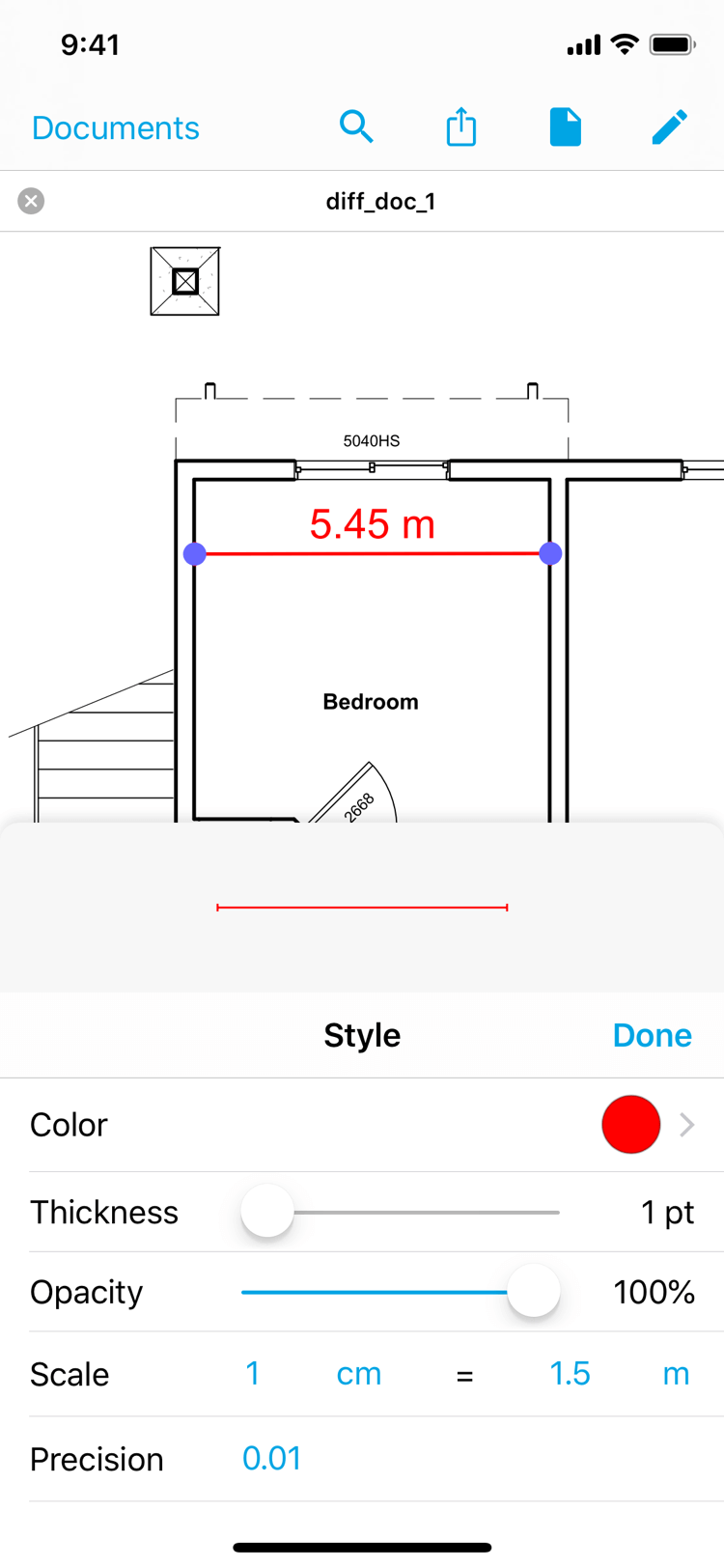Tap Done to finish styling
724x1568 pixels.
652,1035
